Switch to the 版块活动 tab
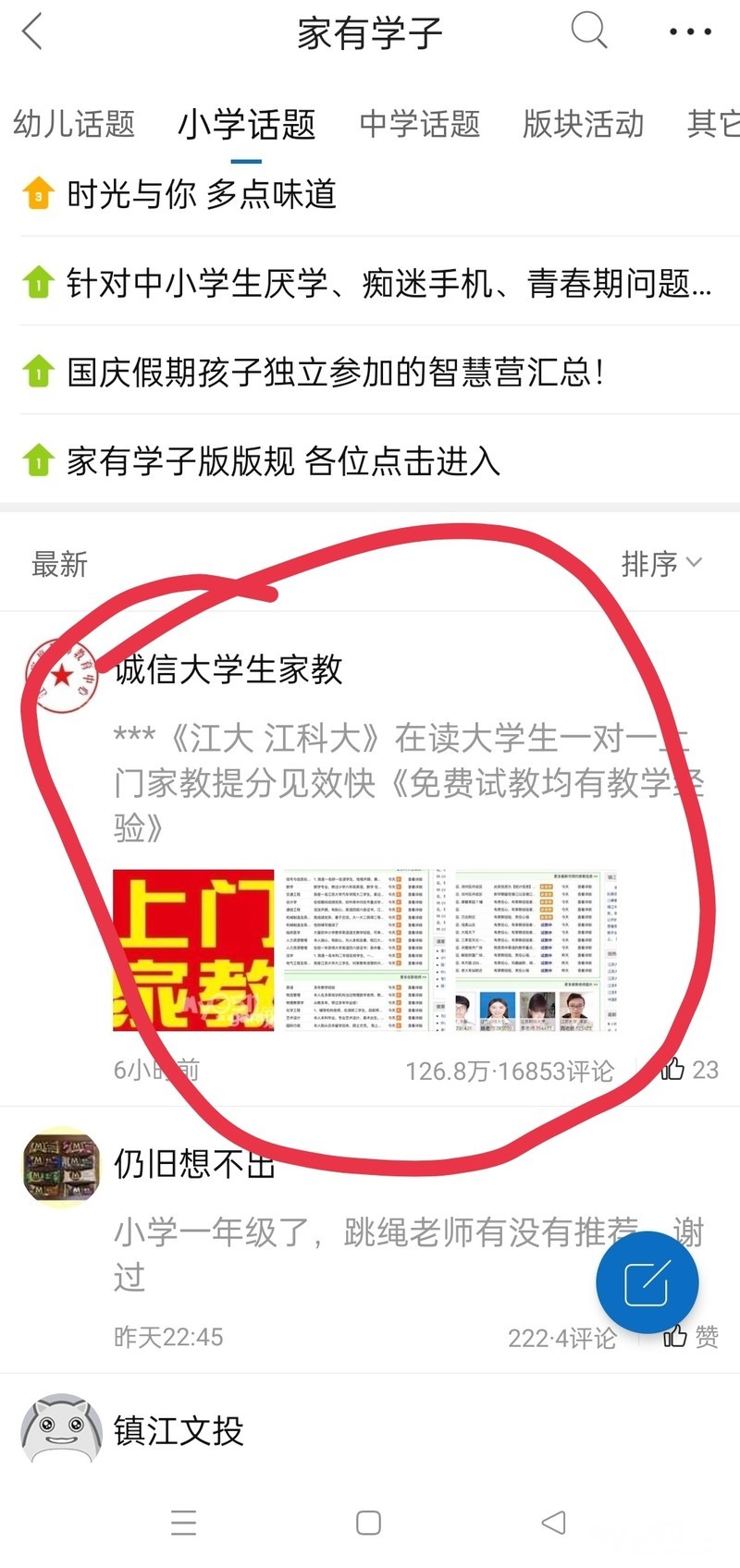 (x=583, y=124)
